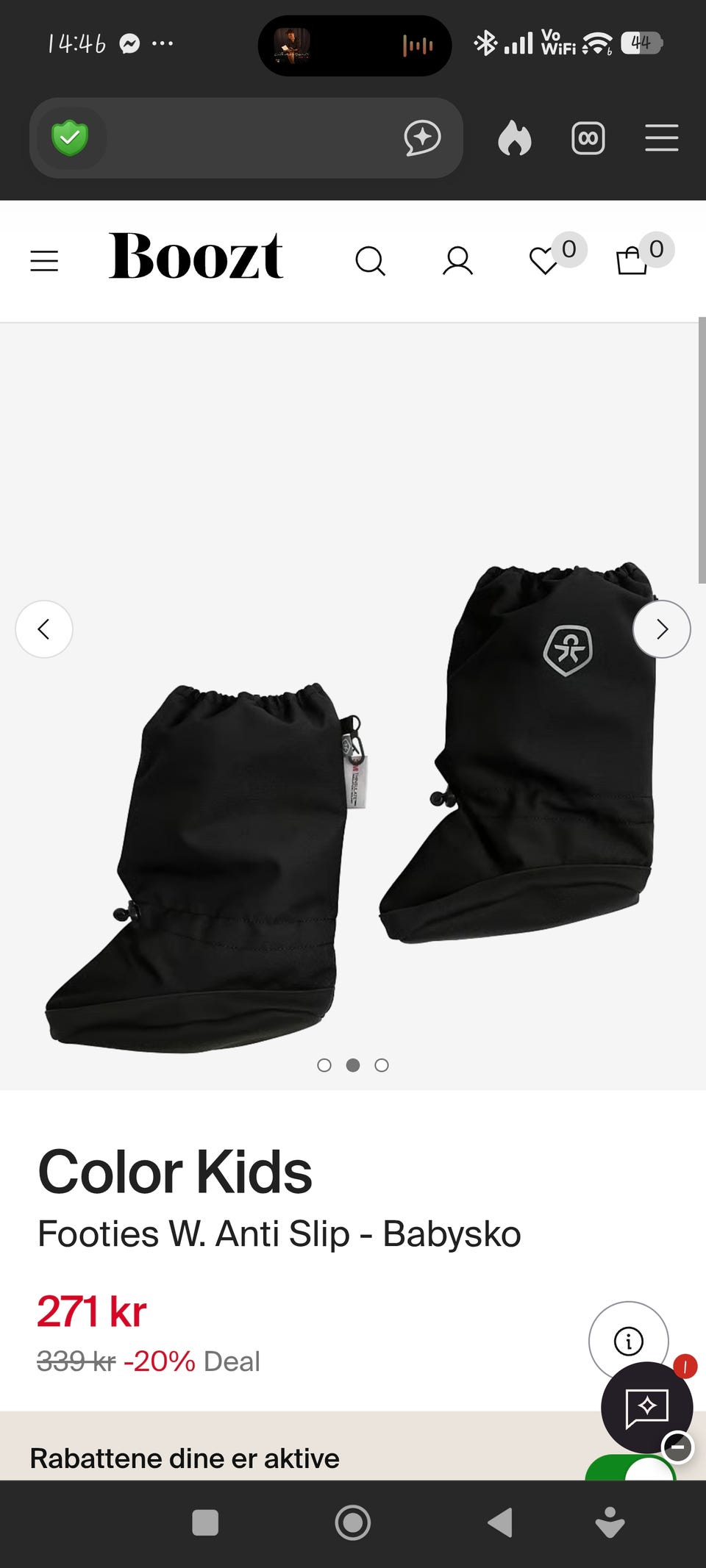706x1568 pixels.
Task: Show the next product image
Action: [662, 629]
